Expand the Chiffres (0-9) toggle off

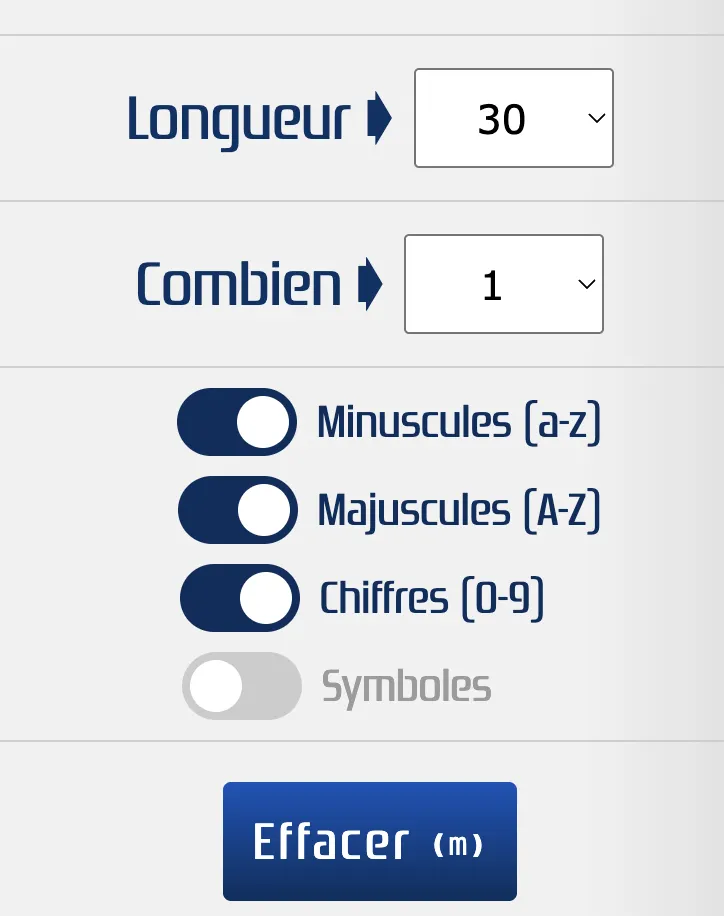tap(239, 598)
